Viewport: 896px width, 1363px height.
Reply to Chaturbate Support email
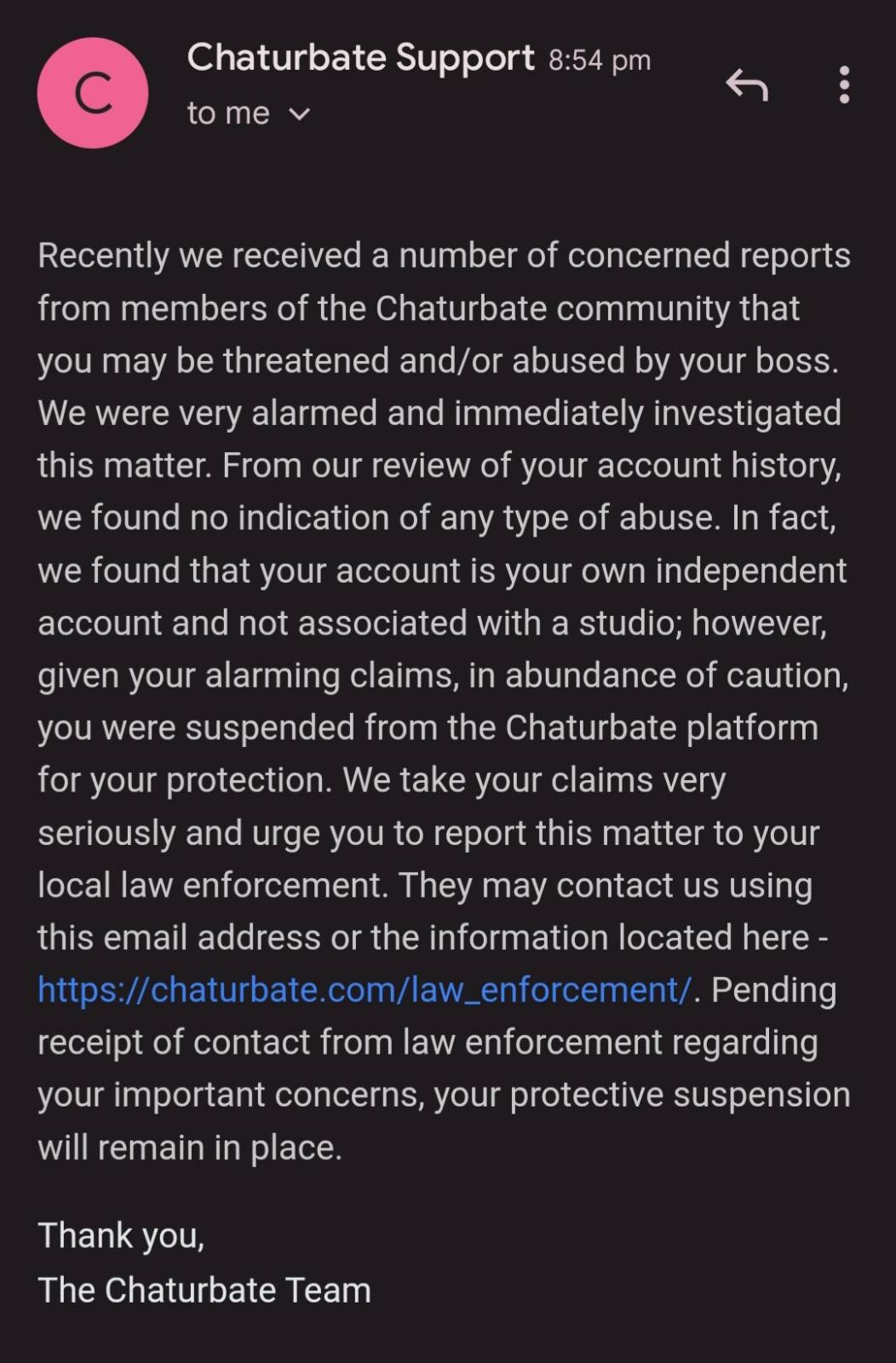click(x=747, y=85)
